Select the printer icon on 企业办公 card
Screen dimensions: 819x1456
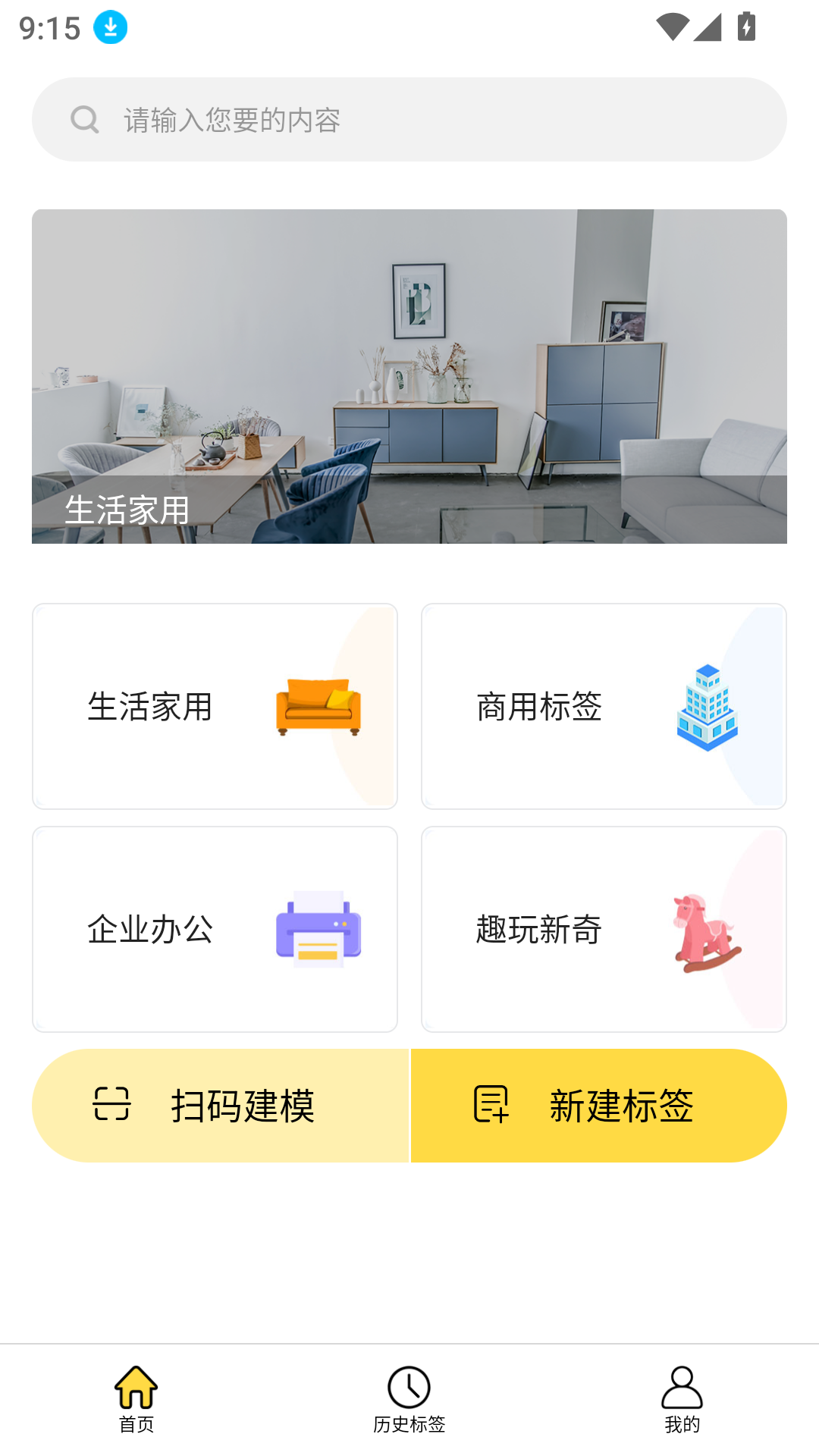[320, 929]
